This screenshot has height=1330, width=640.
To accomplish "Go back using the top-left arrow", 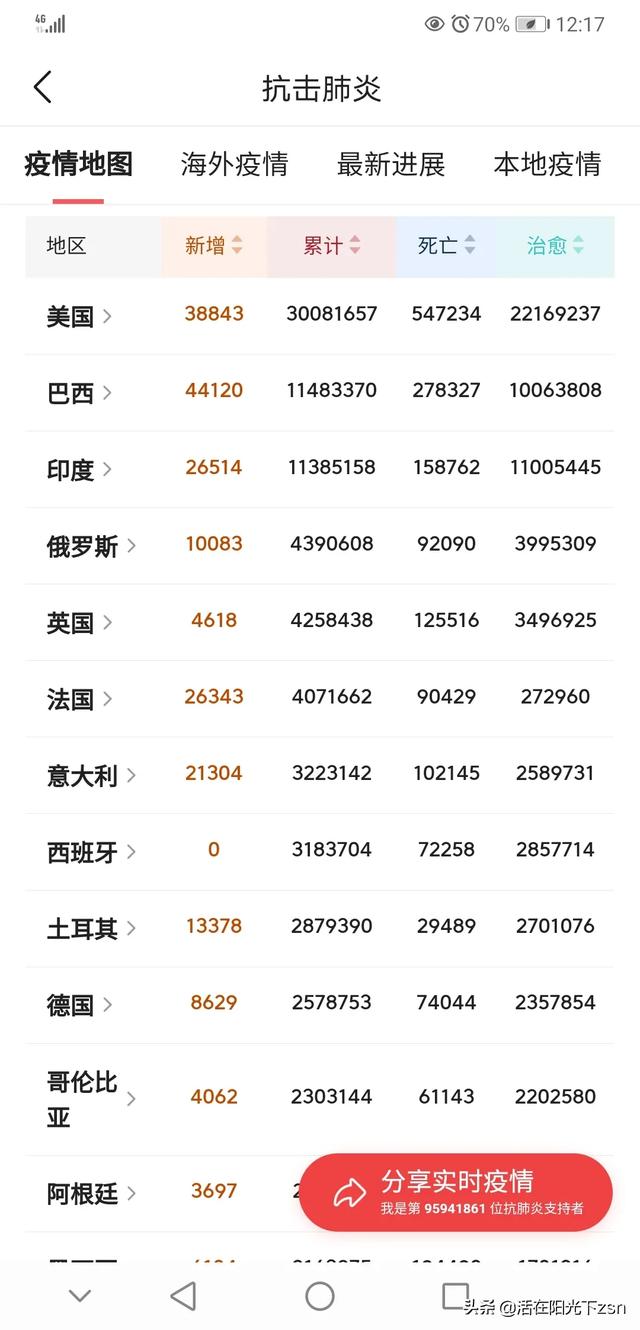I will [x=42, y=87].
